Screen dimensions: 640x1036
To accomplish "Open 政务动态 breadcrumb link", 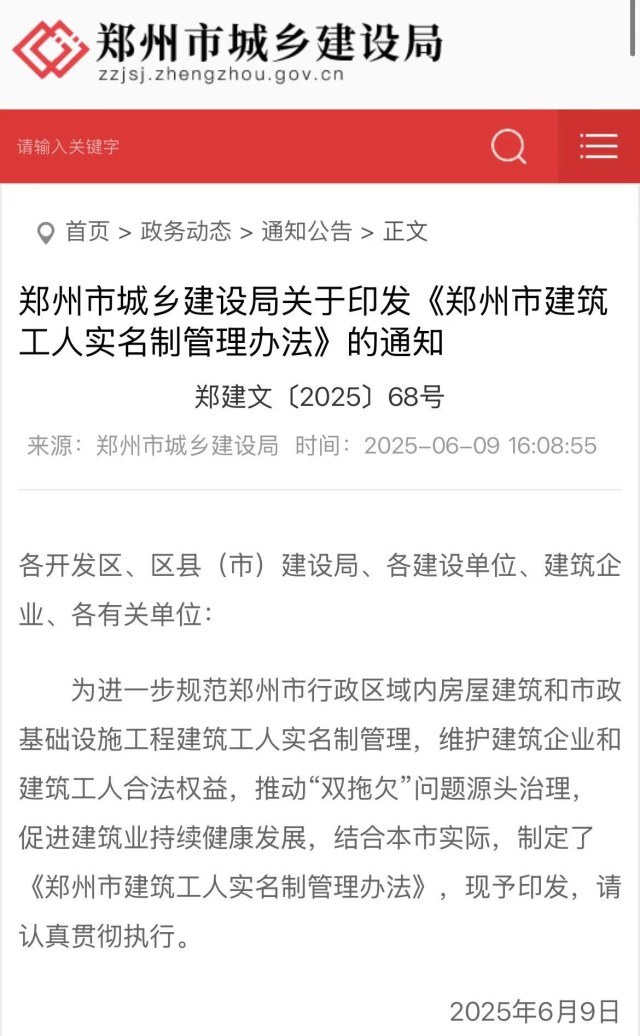I will 185,232.
